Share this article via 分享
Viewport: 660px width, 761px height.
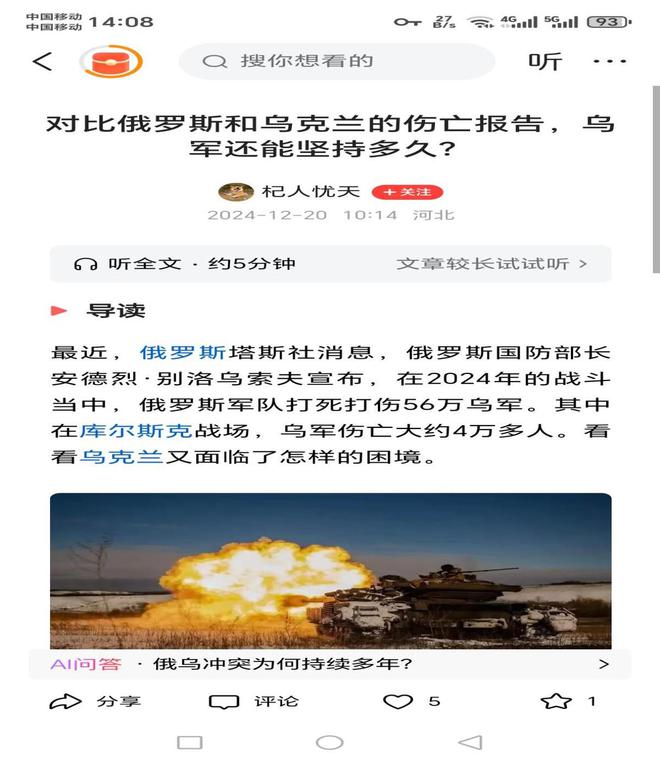tap(95, 701)
